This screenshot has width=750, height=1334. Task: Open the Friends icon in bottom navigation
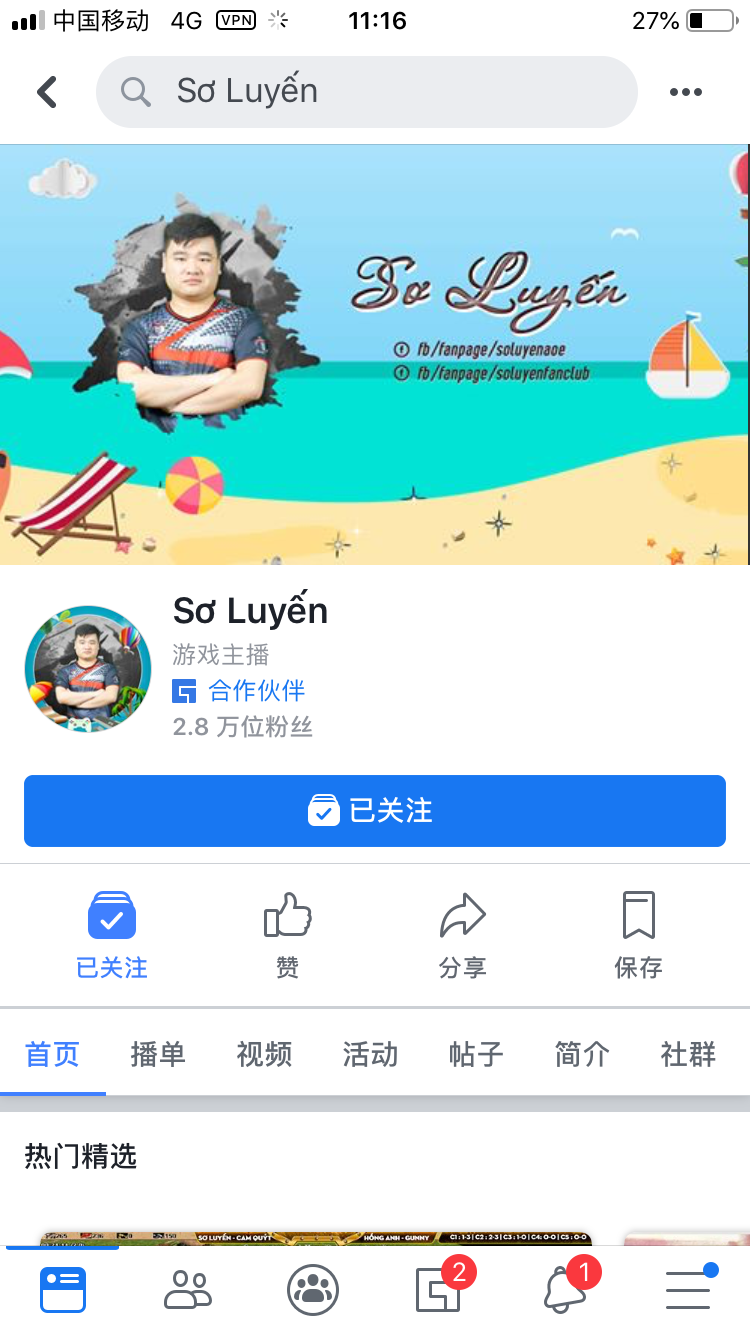click(188, 1289)
